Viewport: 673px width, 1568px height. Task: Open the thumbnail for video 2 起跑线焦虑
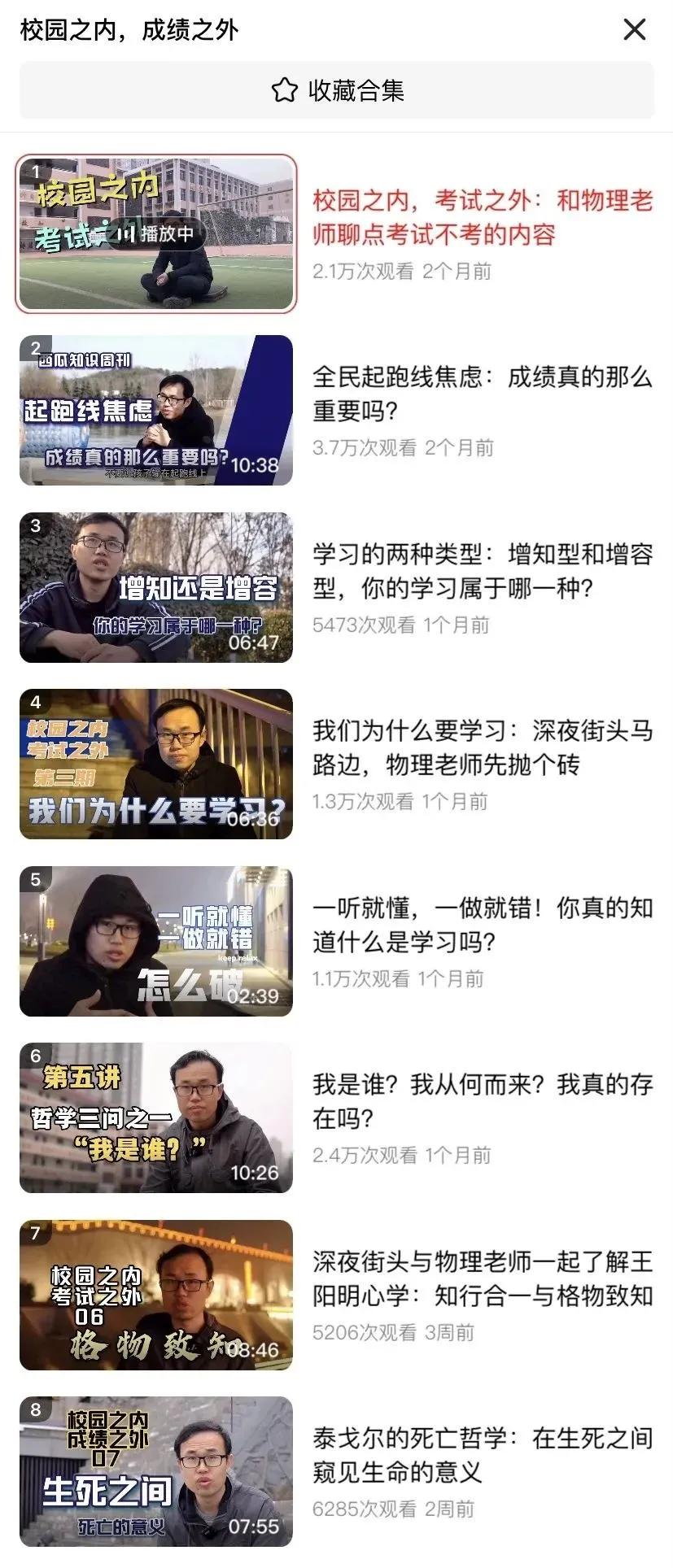pos(156,408)
